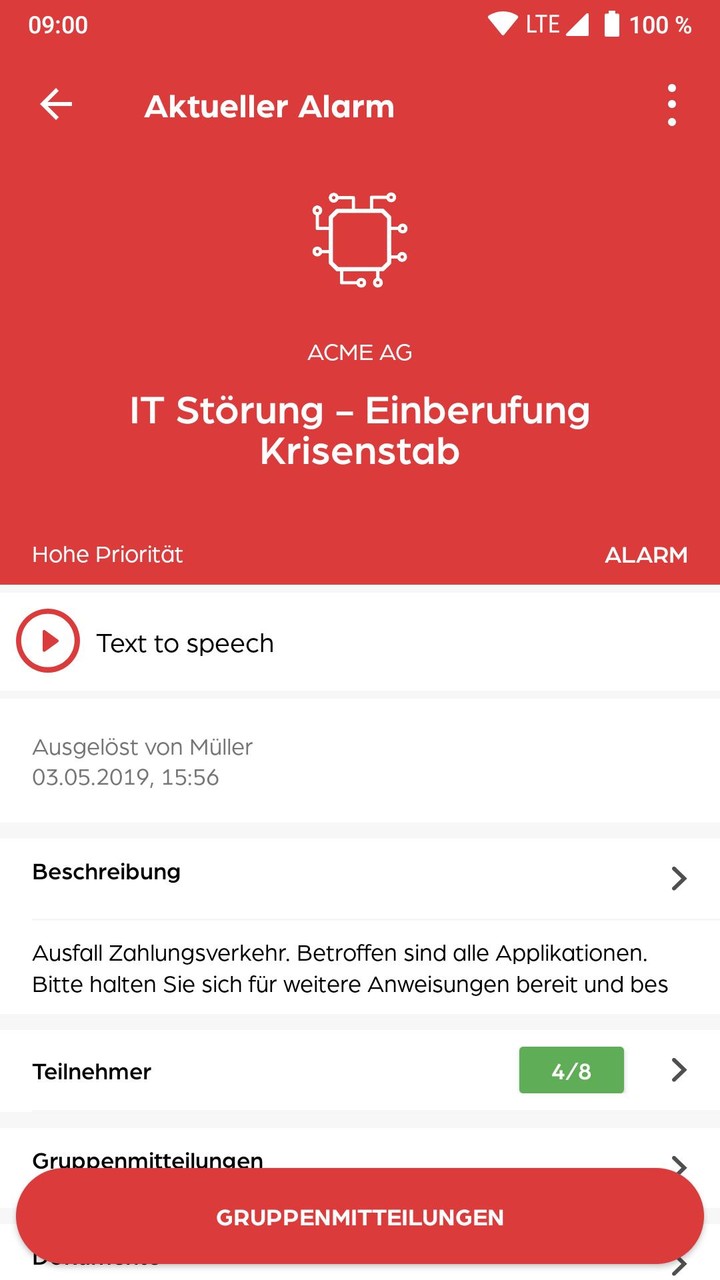Tap the LTE signal indicator
720x1280 pixels.
(x=541, y=24)
